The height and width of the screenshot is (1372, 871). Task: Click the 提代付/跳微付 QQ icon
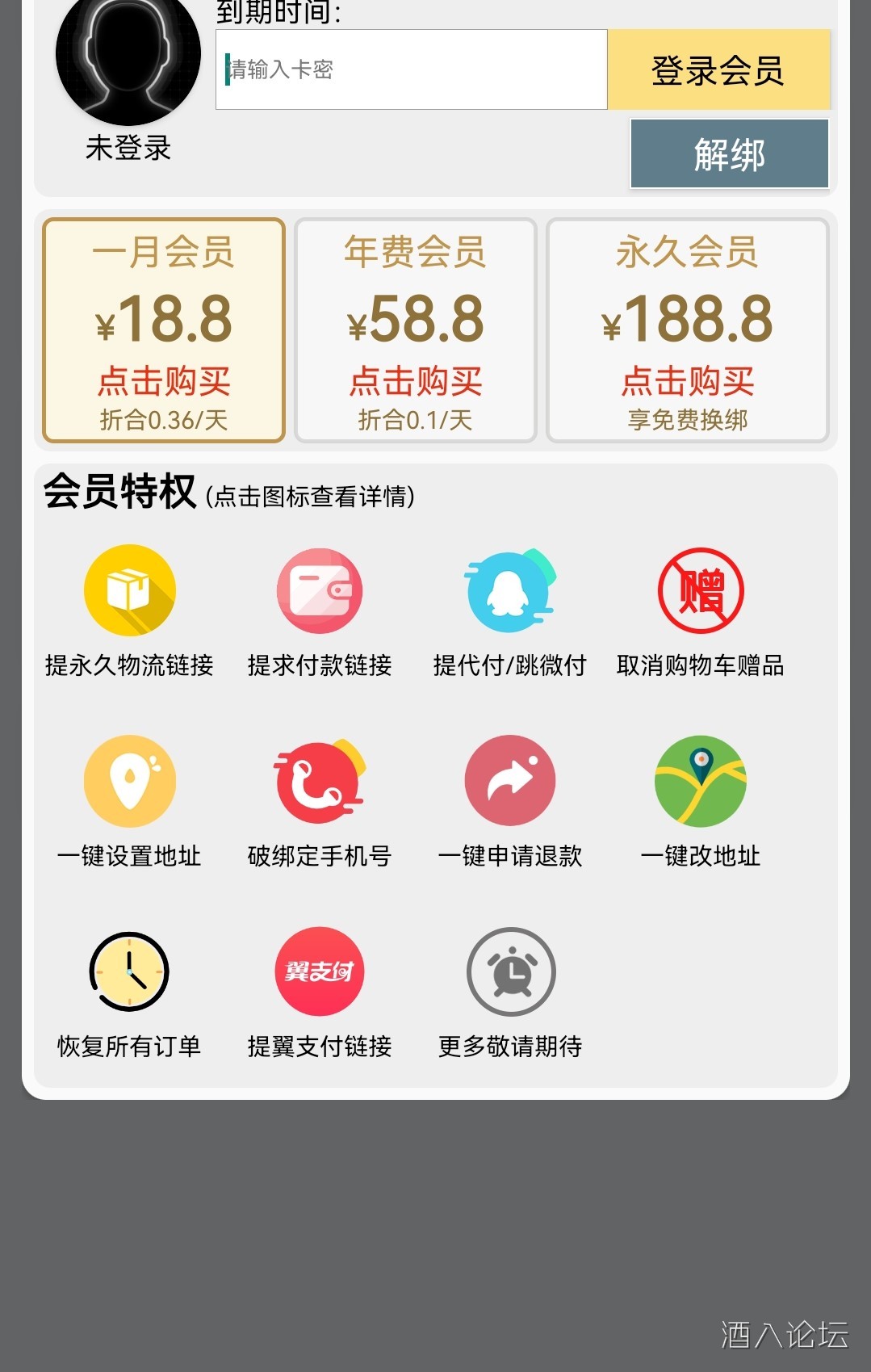coord(510,592)
